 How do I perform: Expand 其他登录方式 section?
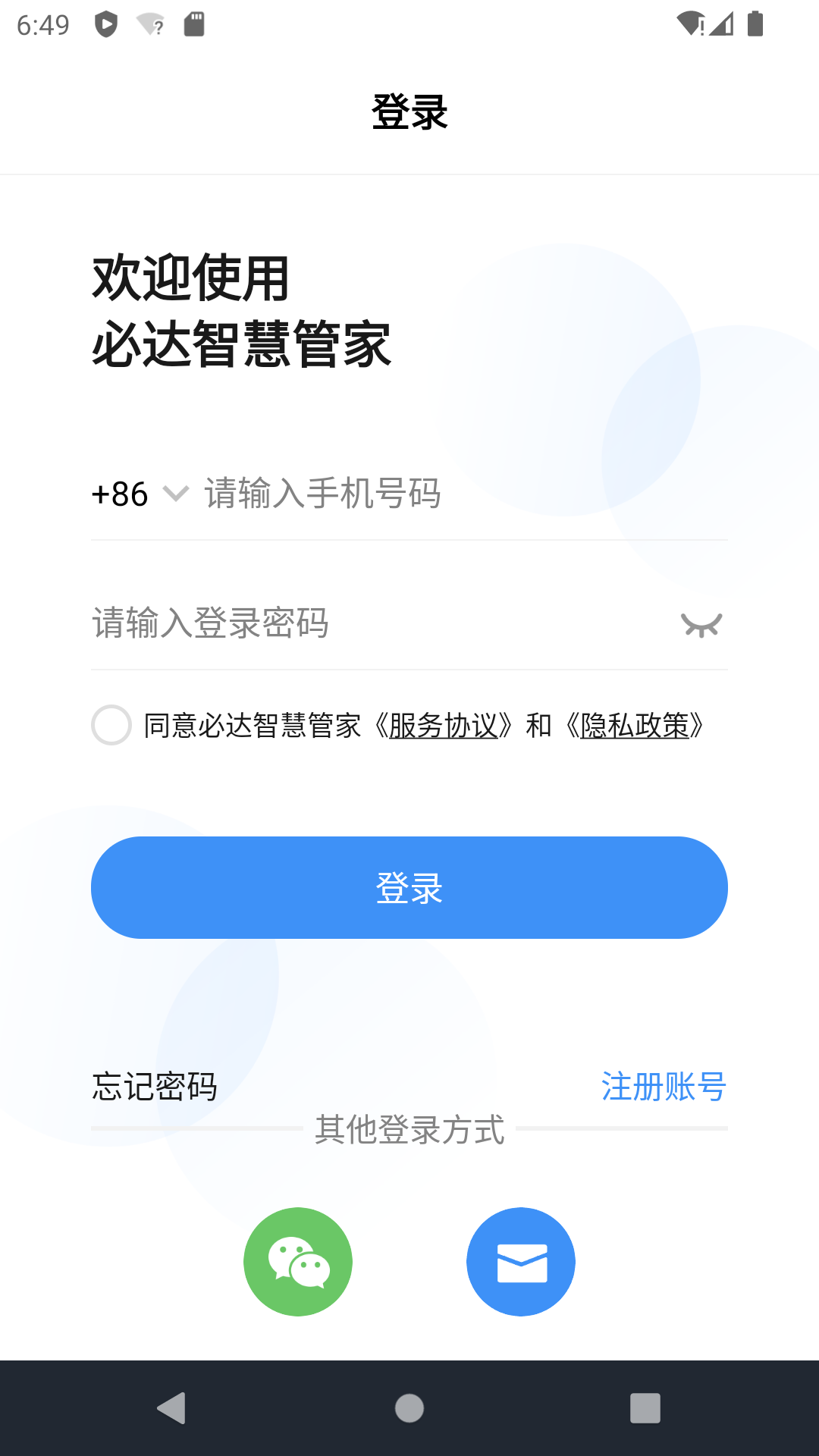pyautogui.click(x=409, y=1129)
